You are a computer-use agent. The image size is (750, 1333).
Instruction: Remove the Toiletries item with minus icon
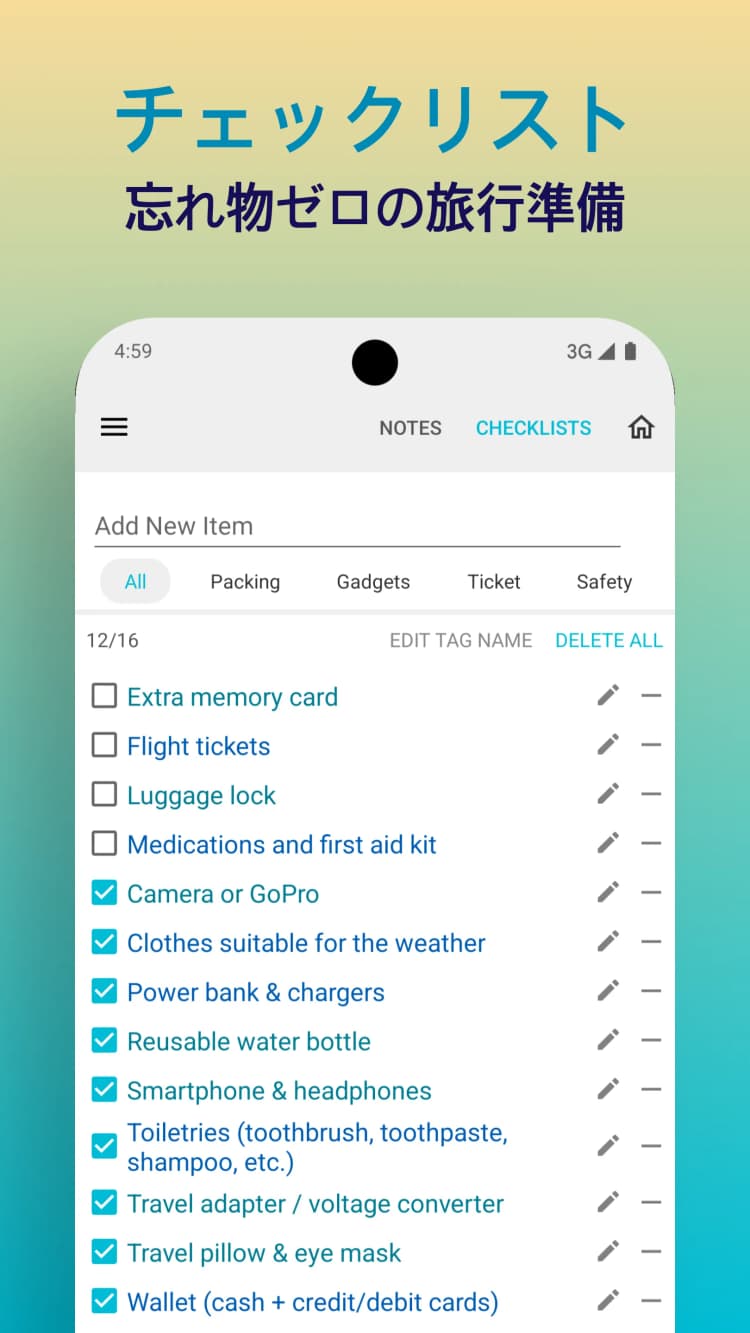point(651,1144)
